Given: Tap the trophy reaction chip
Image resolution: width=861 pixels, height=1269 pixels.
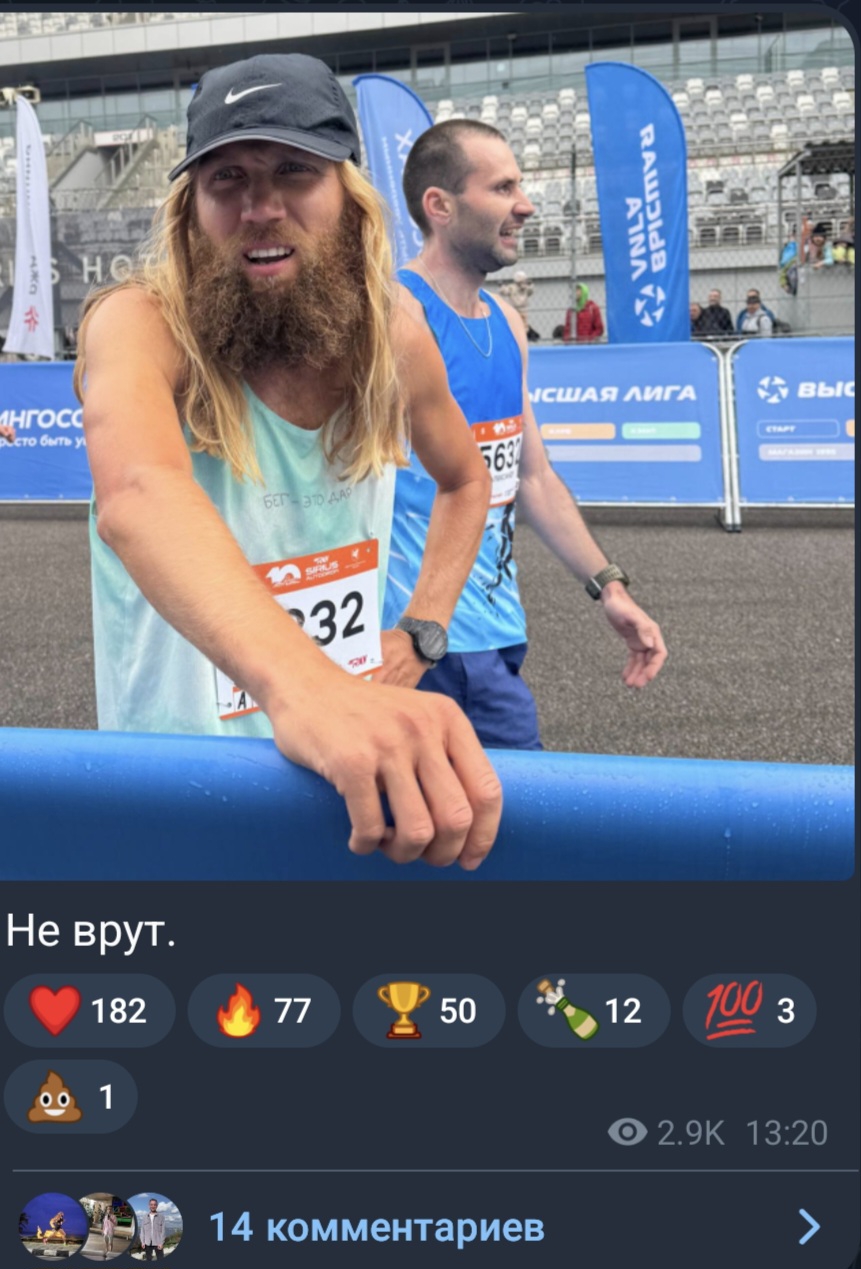Looking at the screenshot, I should (428, 1011).
